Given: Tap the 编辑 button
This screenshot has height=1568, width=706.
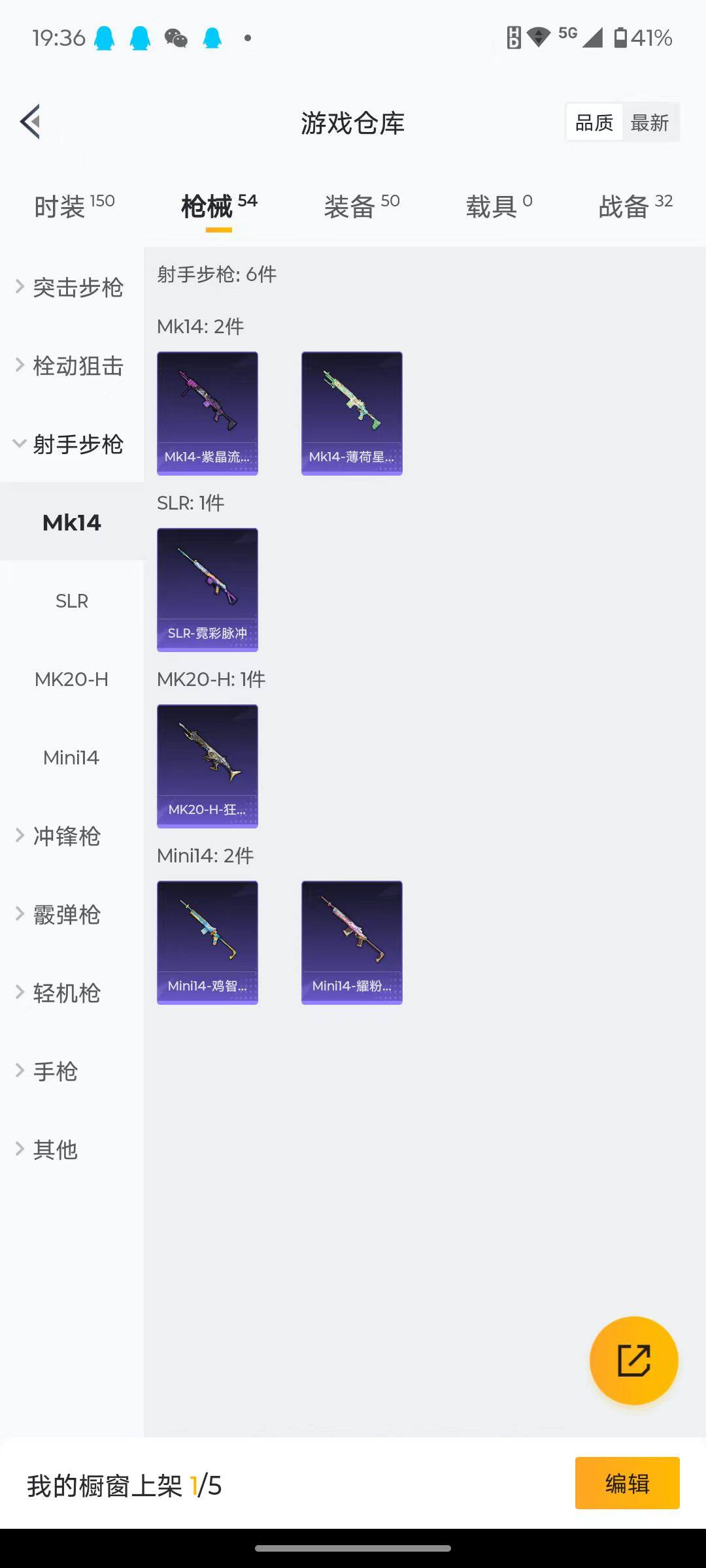Looking at the screenshot, I should click(627, 1483).
